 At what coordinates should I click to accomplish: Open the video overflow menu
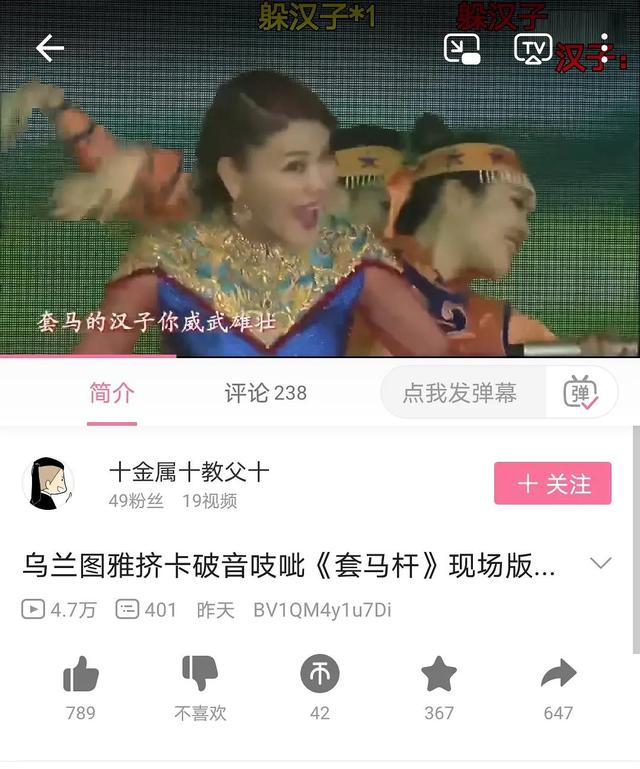pyautogui.click(x=605, y=48)
